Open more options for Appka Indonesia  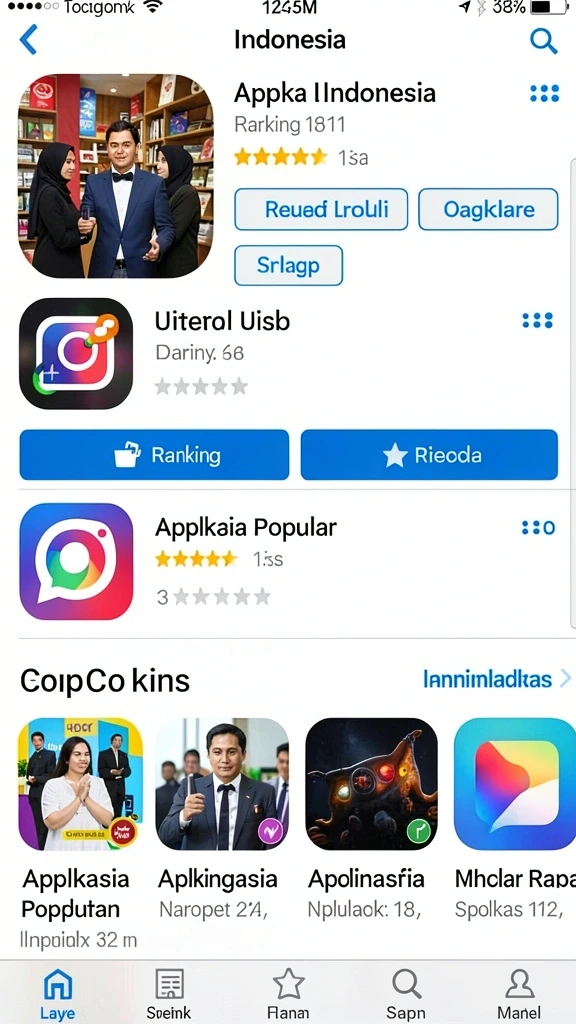[x=544, y=93]
